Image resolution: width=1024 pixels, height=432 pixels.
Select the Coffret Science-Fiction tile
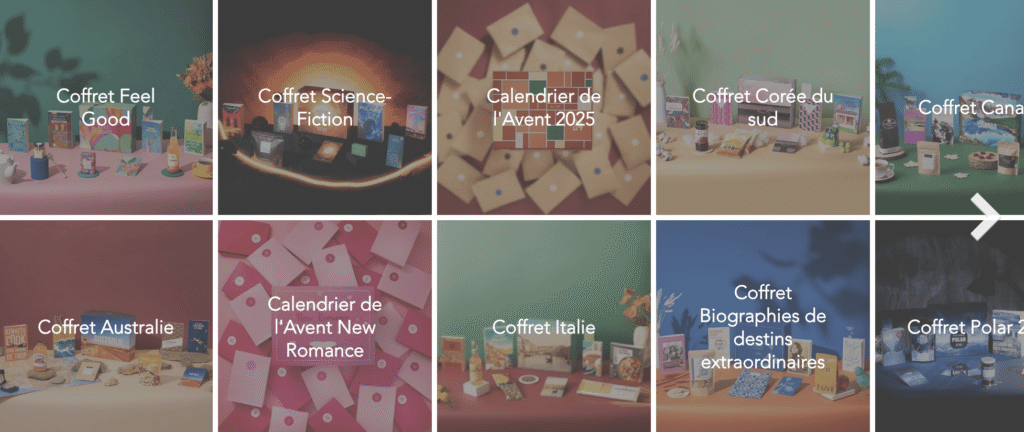(x=325, y=107)
